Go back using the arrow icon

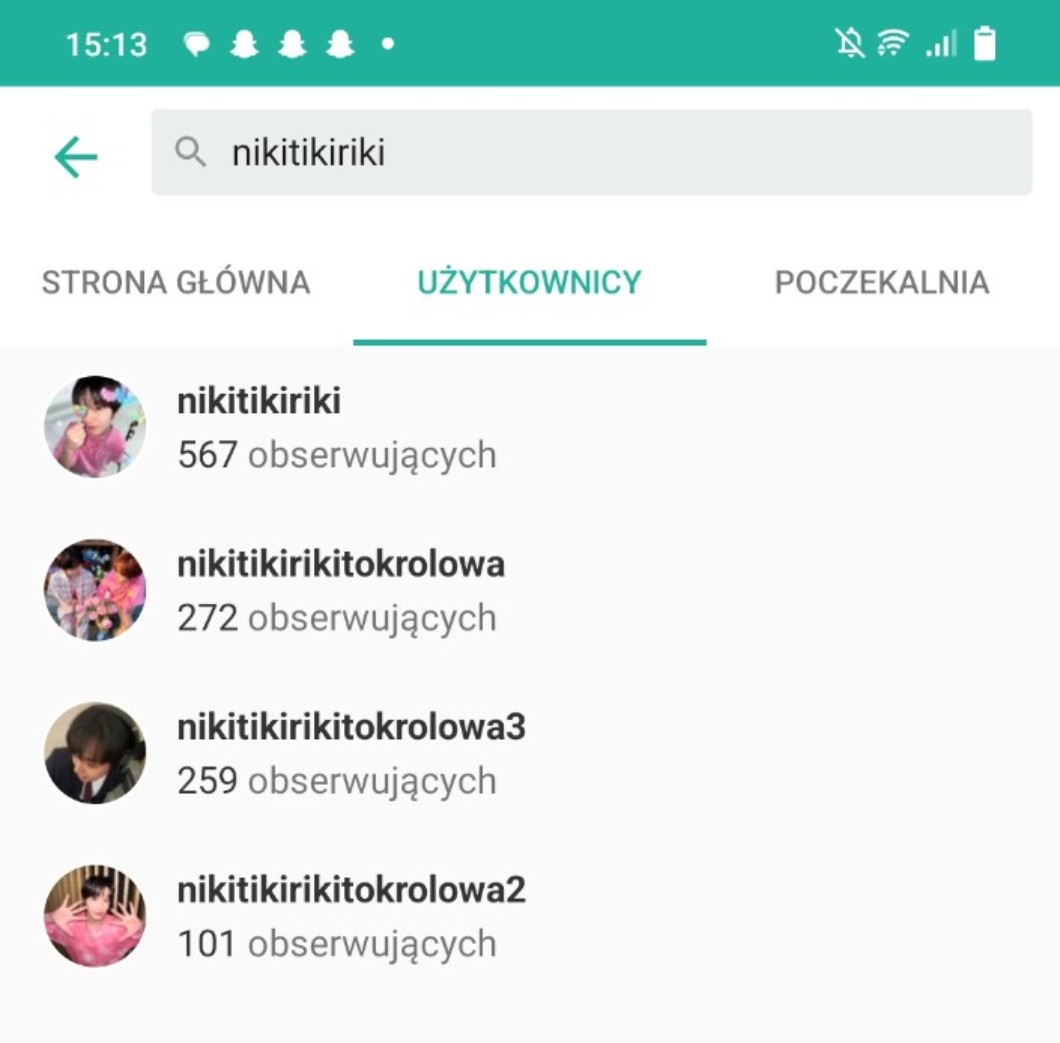point(76,156)
